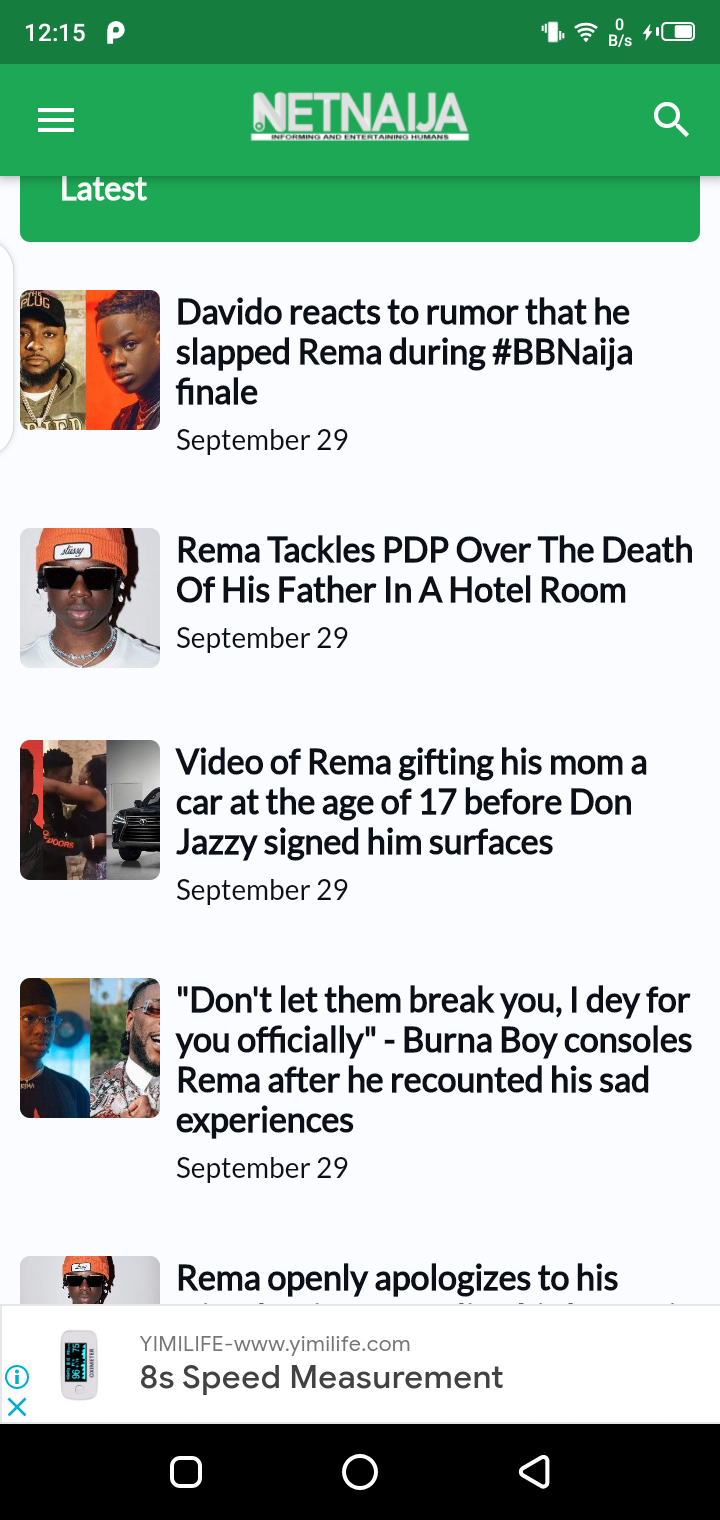
Task: Open the hamburger drawer menu
Action: coord(56,121)
